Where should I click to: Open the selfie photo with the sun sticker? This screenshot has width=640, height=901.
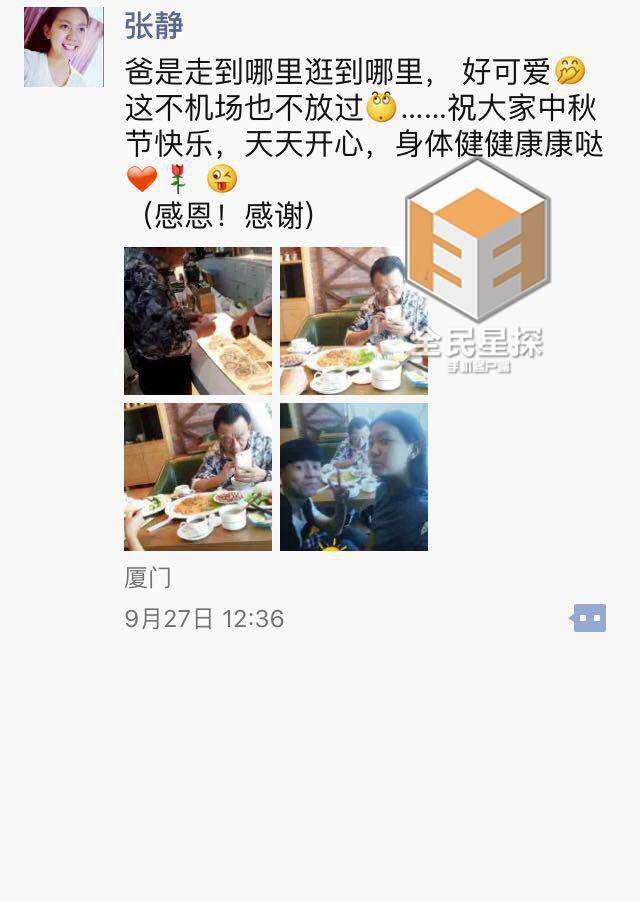[x=353, y=477]
